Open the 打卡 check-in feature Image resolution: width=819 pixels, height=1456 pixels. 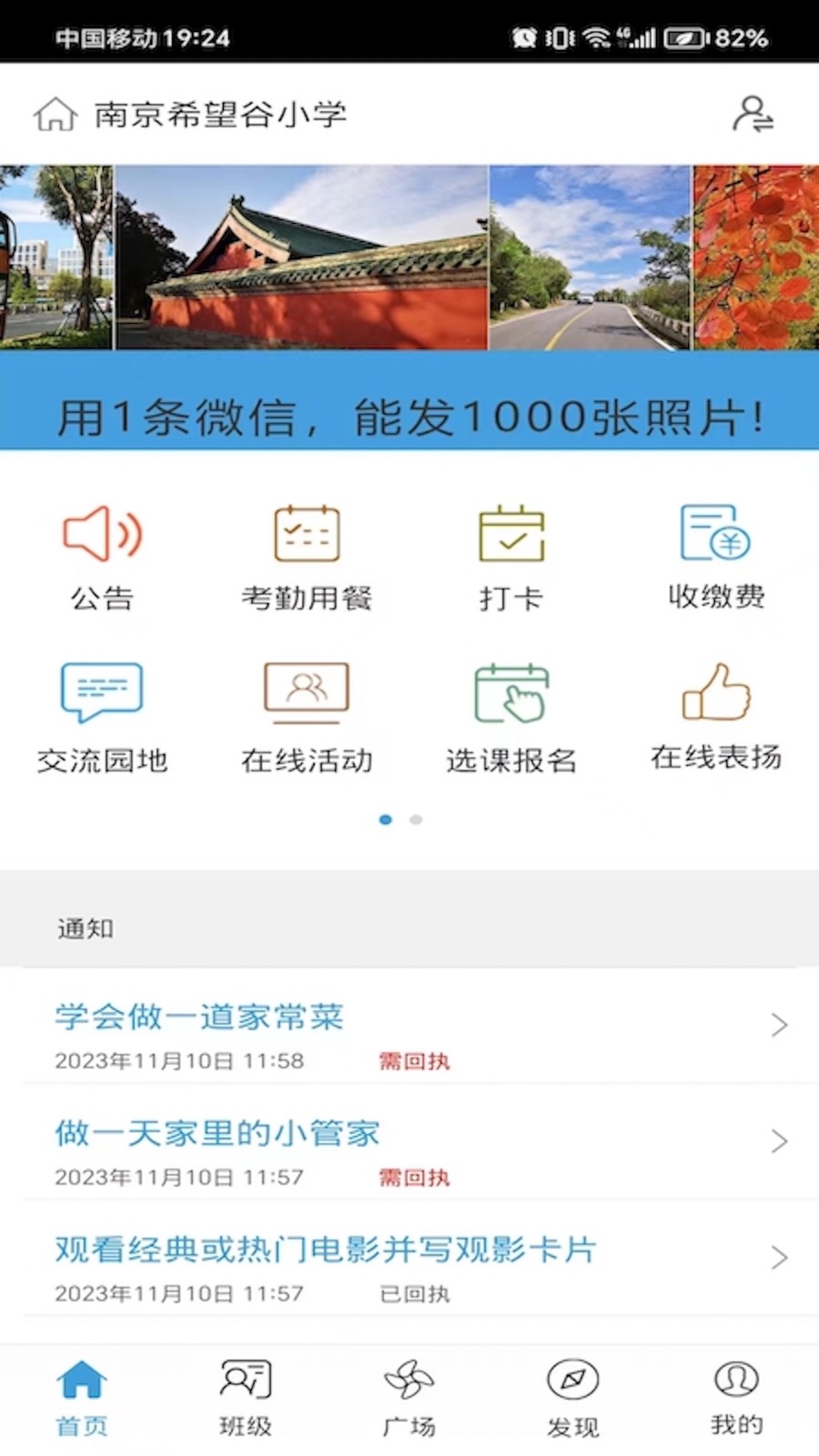point(511,558)
